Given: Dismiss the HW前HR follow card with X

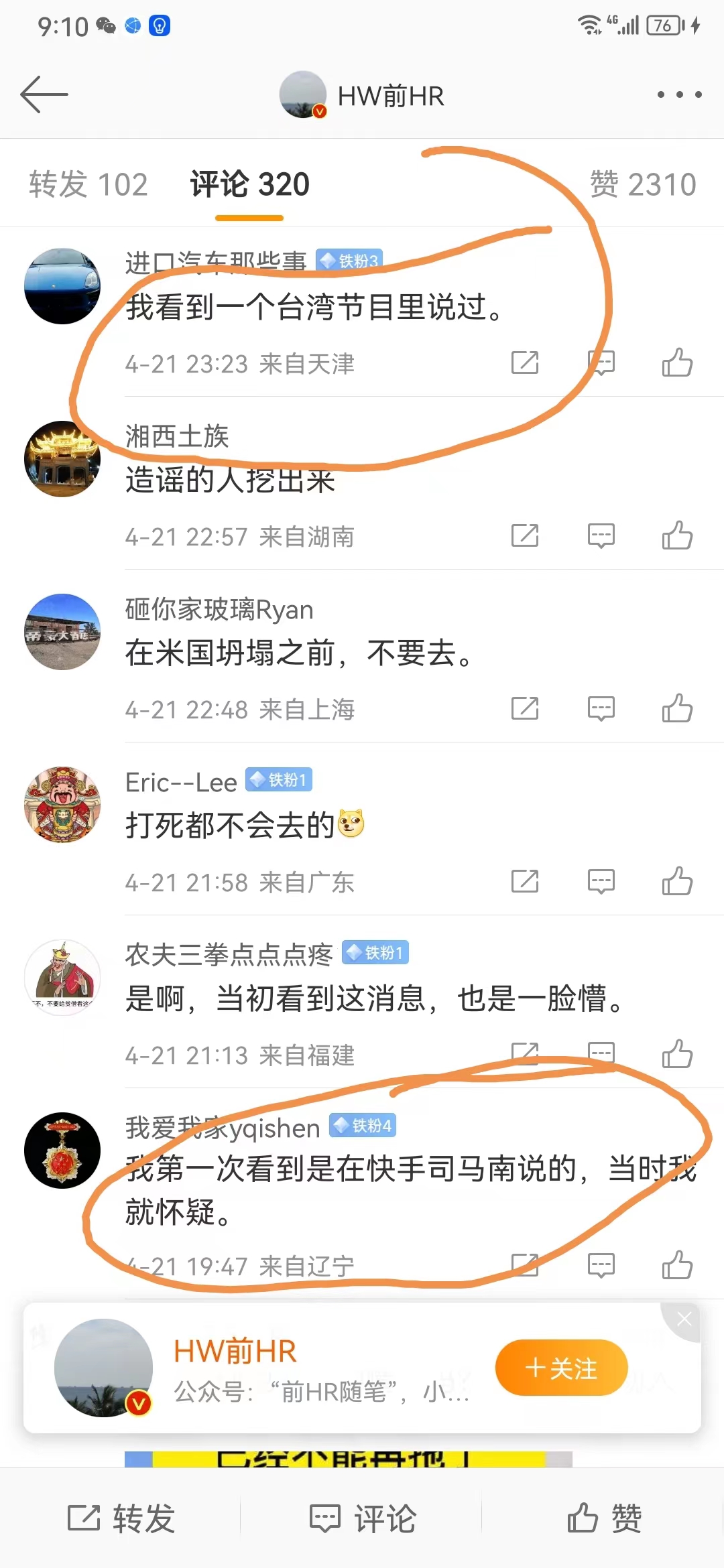Looking at the screenshot, I should [684, 1318].
